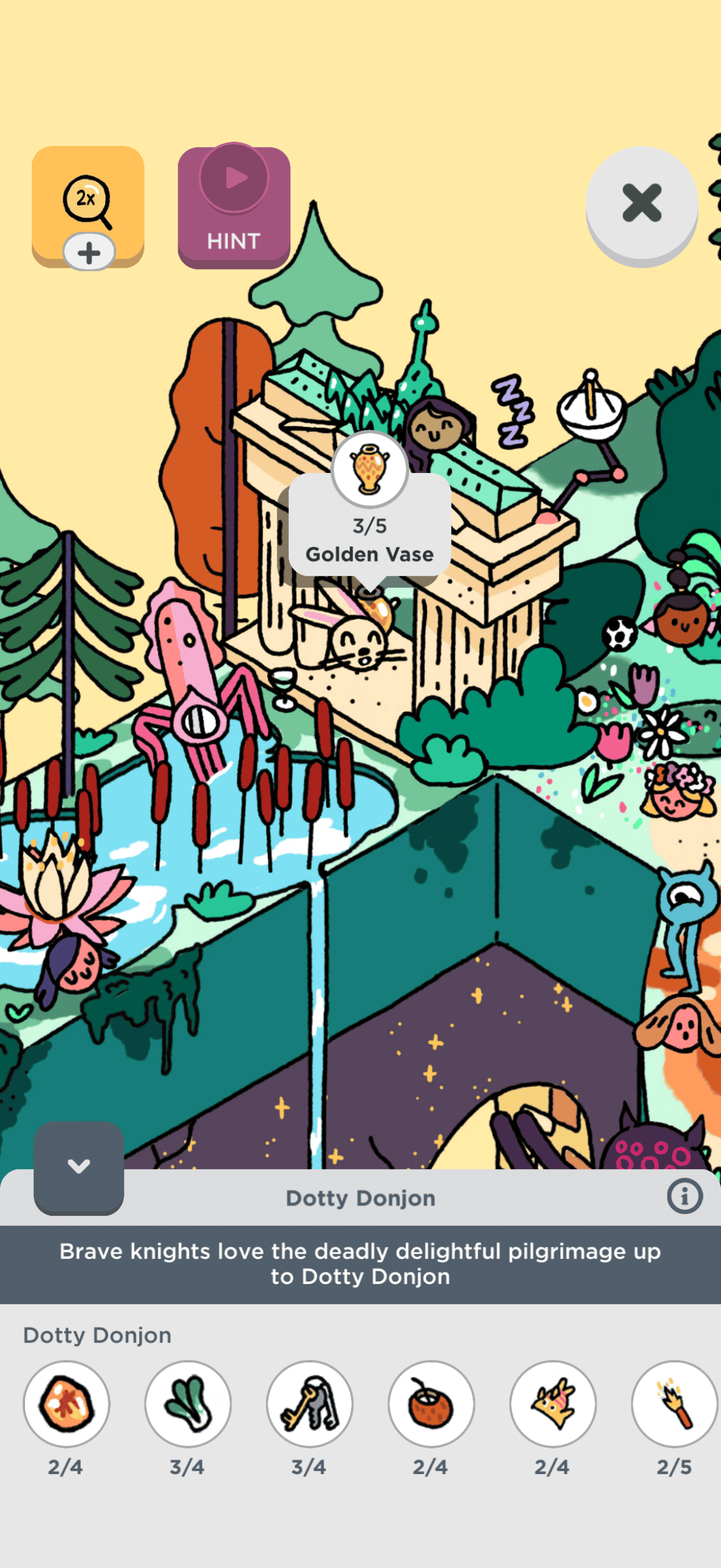Select the leafy vegetable item showing 3/4
The width and height of the screenshot is (721, 1568).
point(187,1403)
